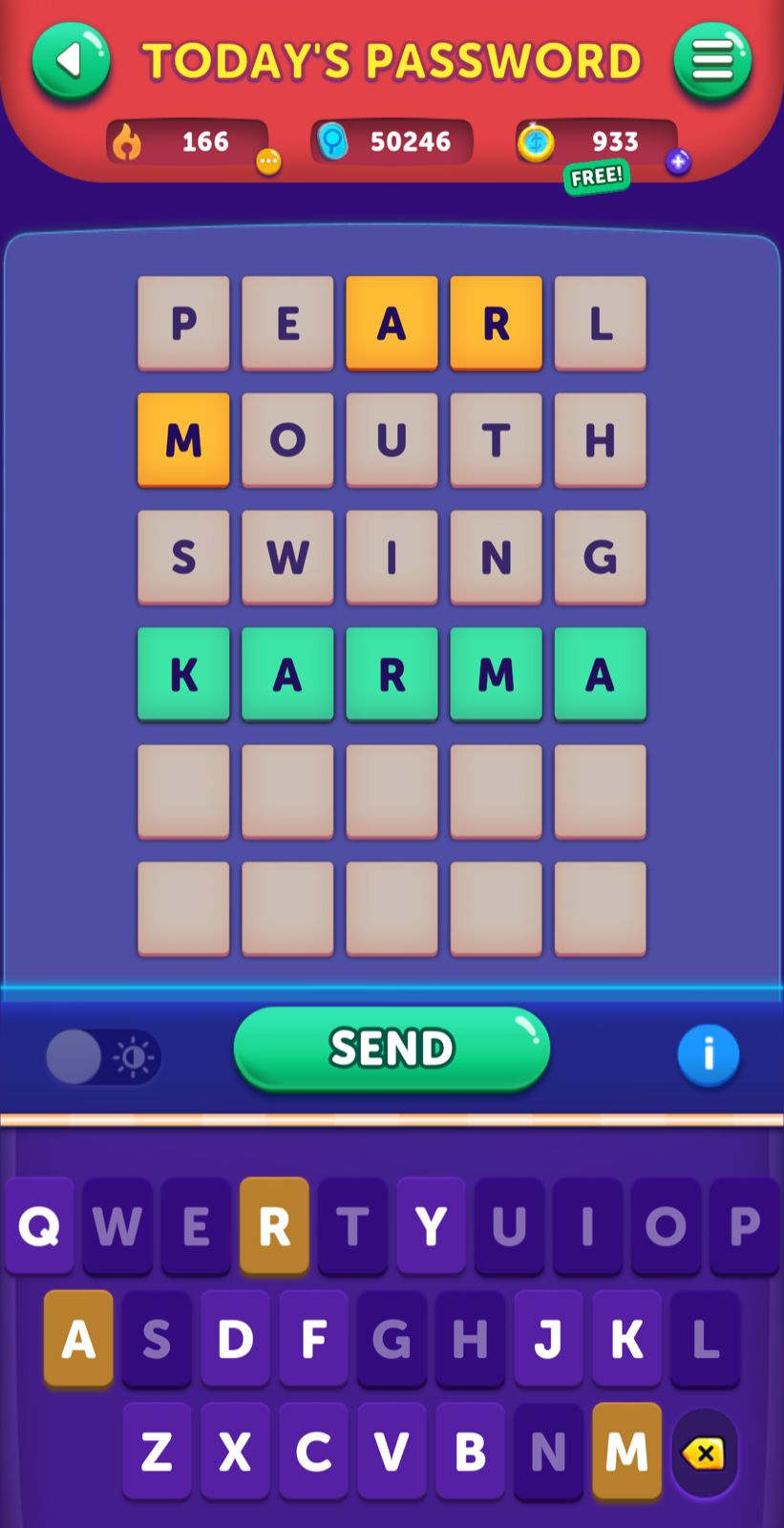Choose the V key
The width and height of the screenshot is (784, 1528).
tap(392, 1452)
